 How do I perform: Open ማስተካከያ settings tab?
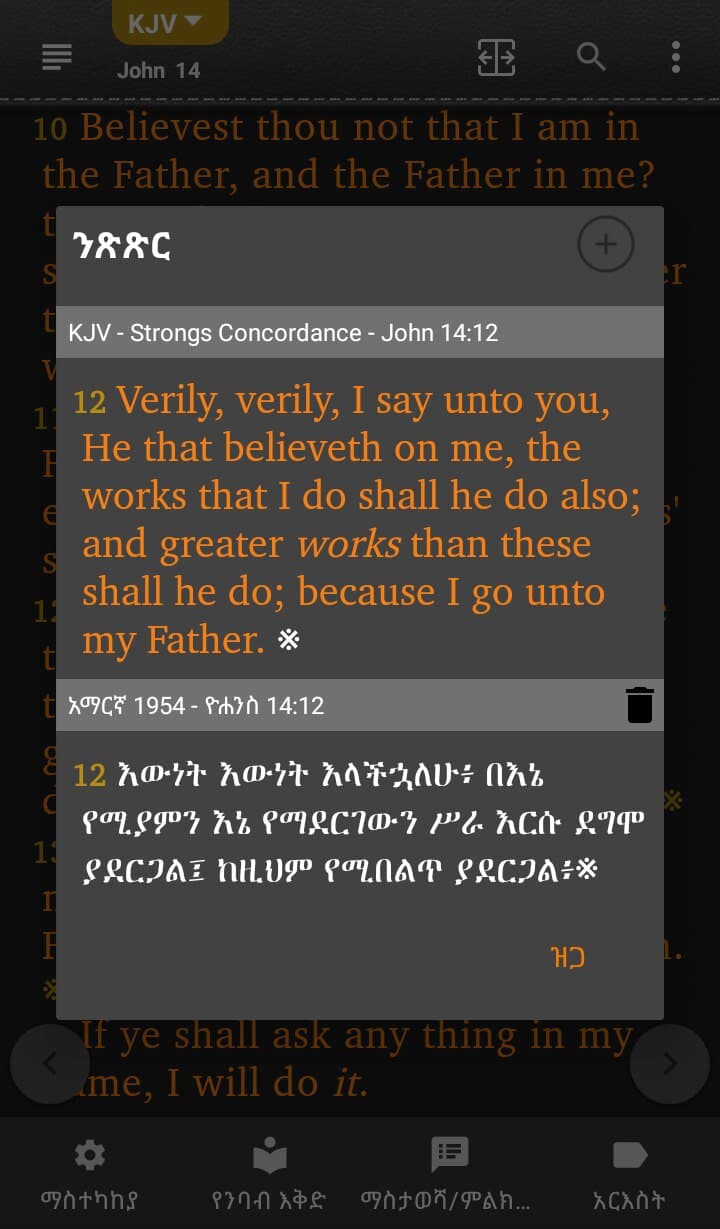tap(90, 1174)
